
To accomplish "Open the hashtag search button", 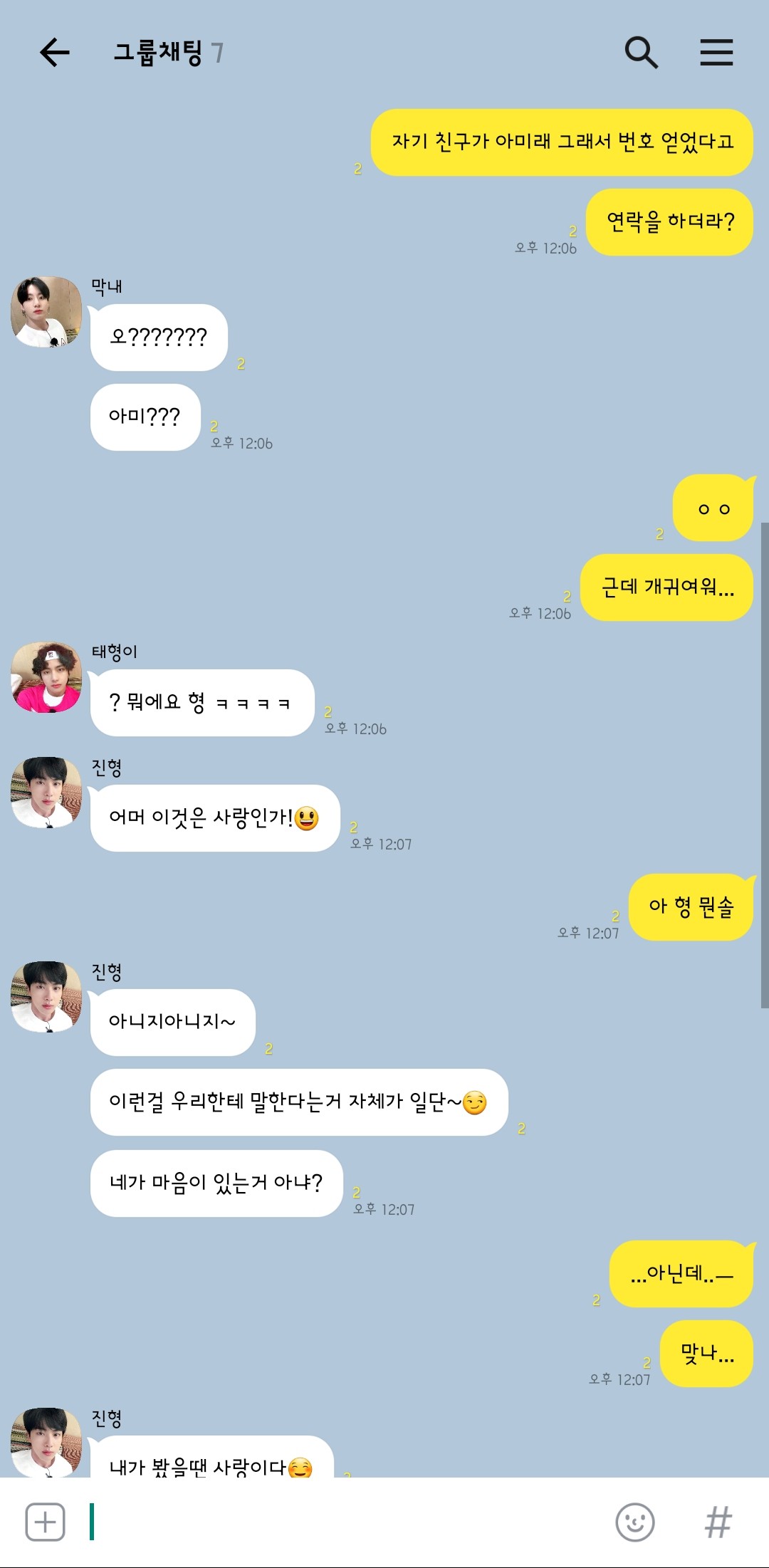I will tap(718, 1522).
